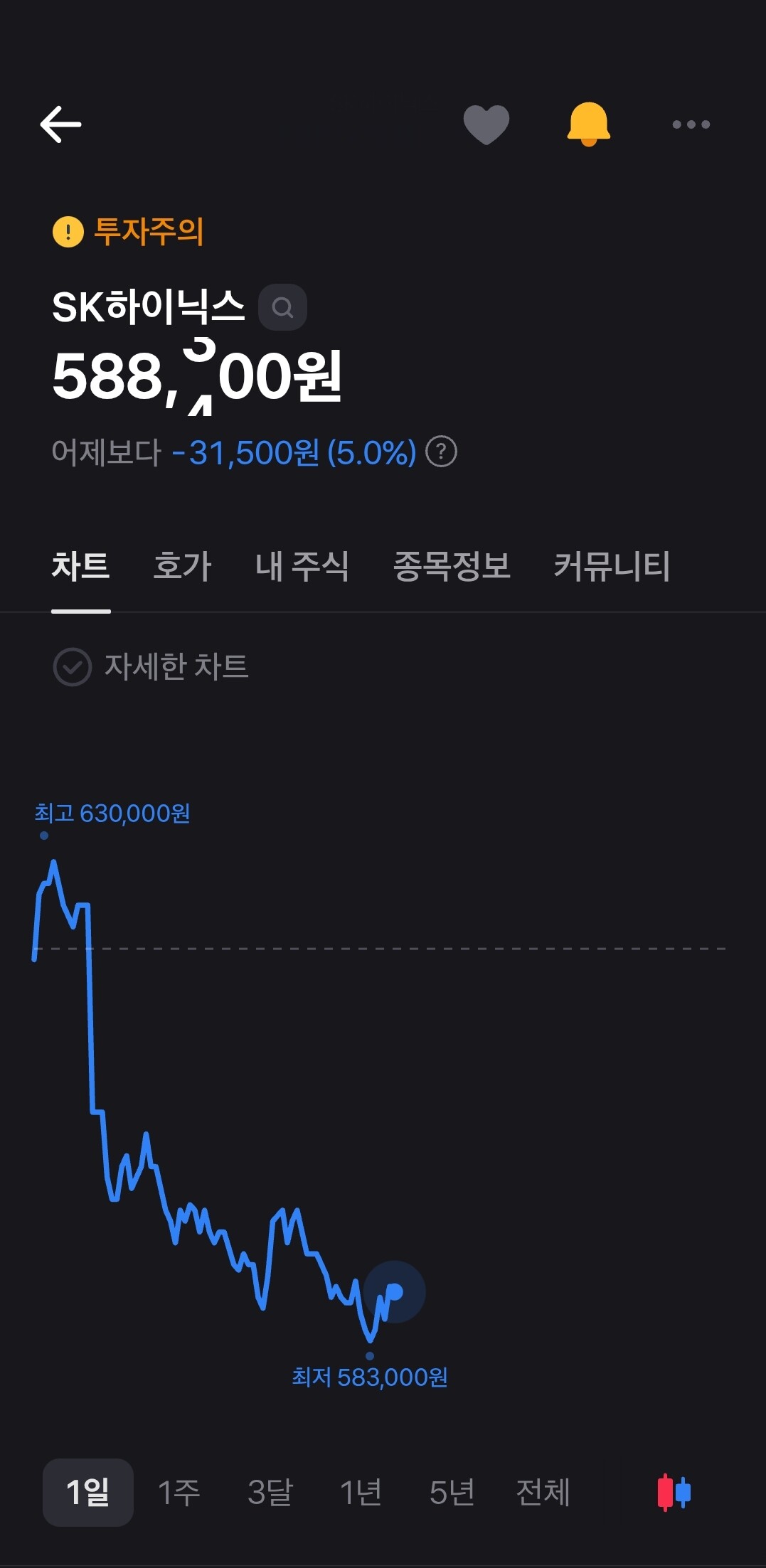The width and height of the screenshot is (766, 1568).
Task: Select the 1일 chart range
Action: [88, 1492]
